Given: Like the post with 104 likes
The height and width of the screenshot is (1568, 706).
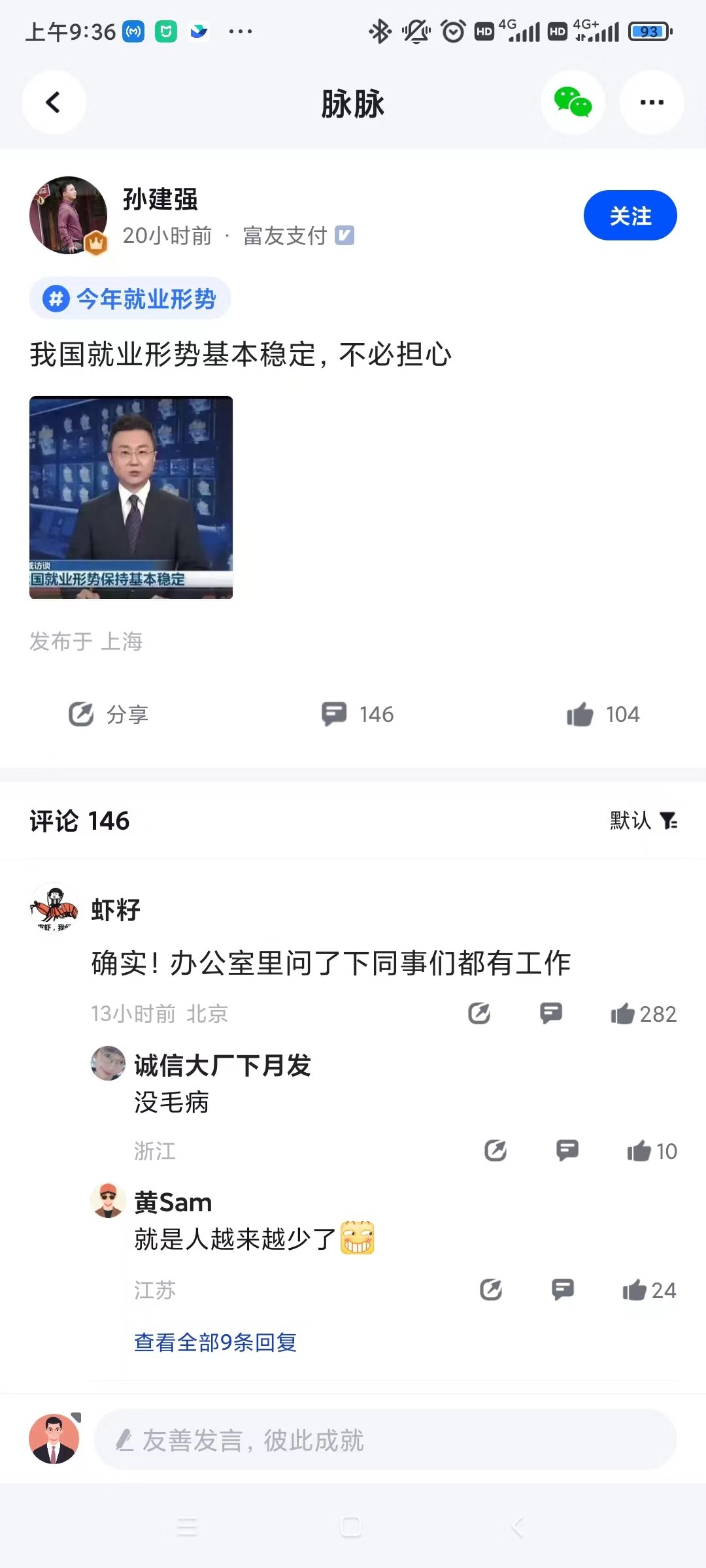Looking at the screenshot, I should [x=603, y=714].
